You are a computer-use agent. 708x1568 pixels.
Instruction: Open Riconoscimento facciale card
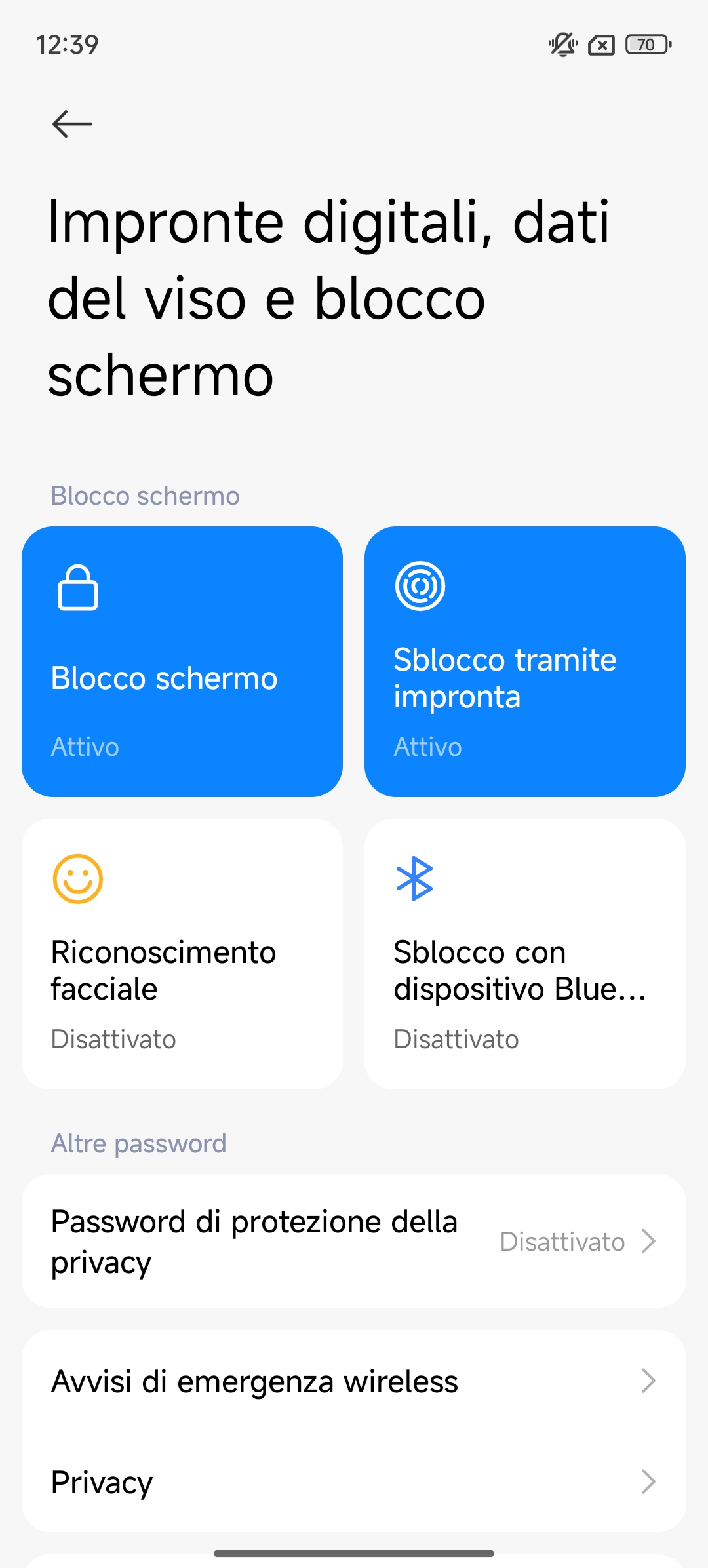(182, 954)
